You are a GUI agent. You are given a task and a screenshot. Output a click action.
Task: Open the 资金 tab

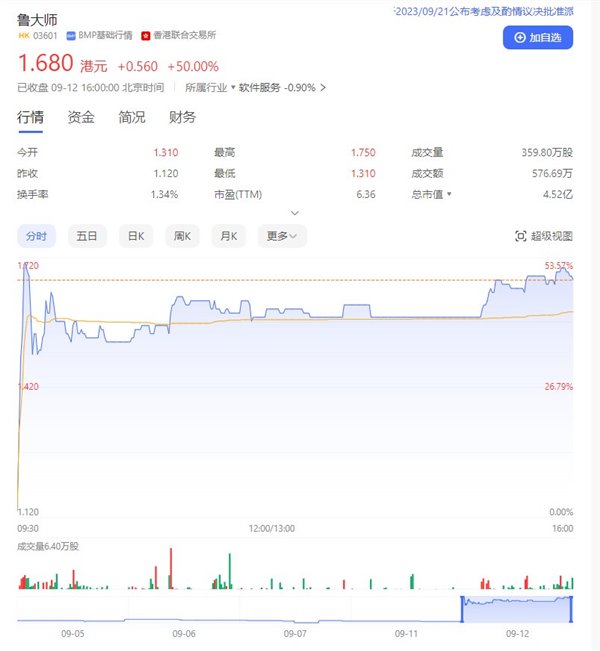click(x=81, y=117)
